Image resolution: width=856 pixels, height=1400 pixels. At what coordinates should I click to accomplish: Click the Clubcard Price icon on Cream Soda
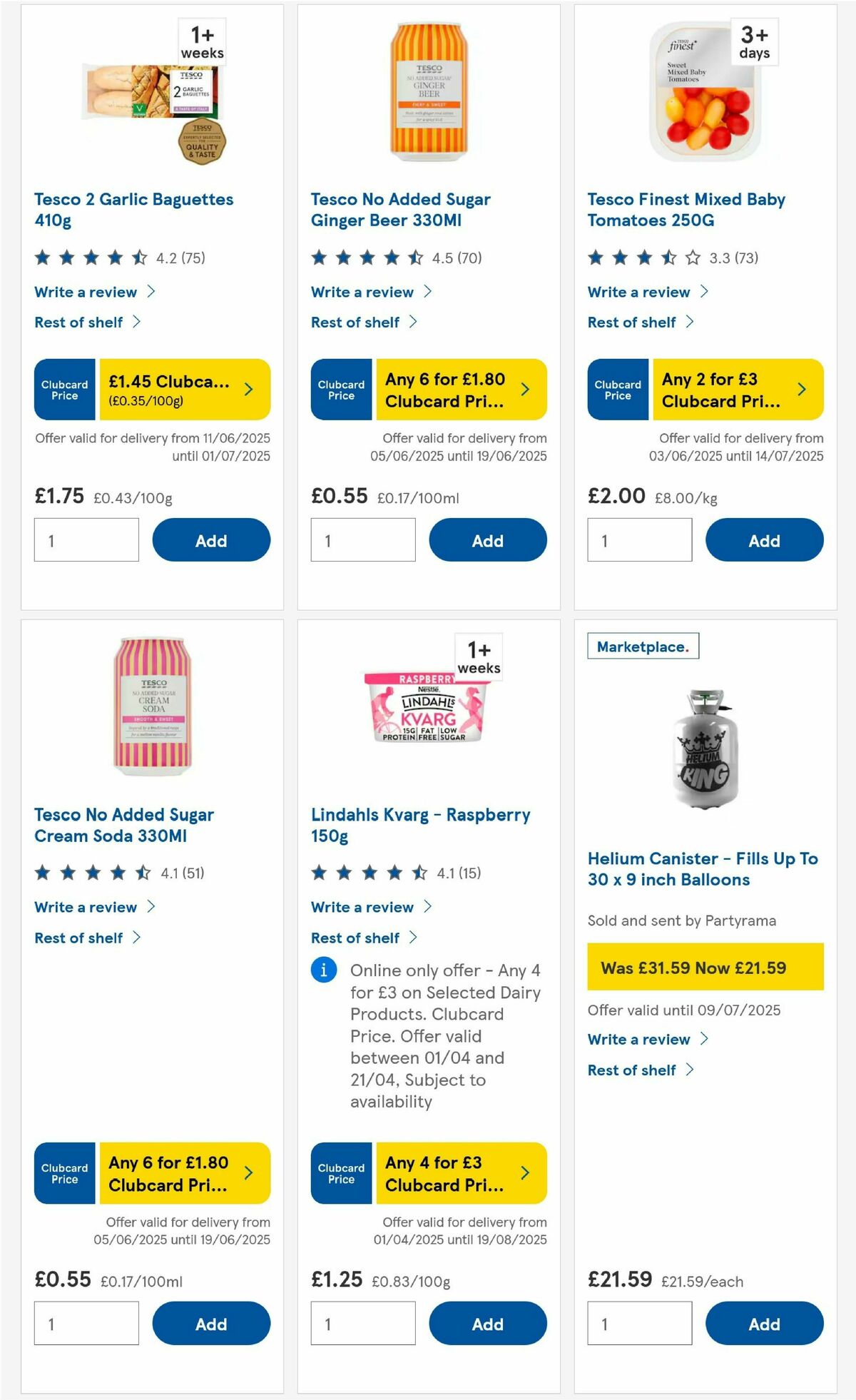click(63, 1173)
